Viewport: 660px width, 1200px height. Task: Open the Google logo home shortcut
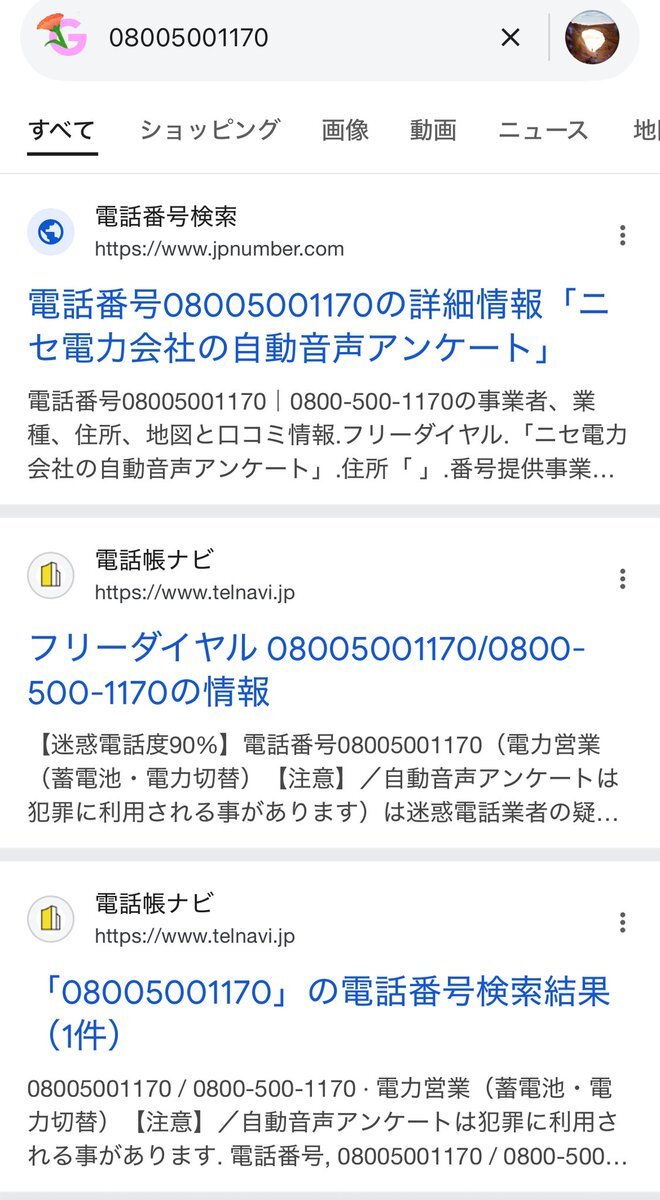[x=62, y=36]
